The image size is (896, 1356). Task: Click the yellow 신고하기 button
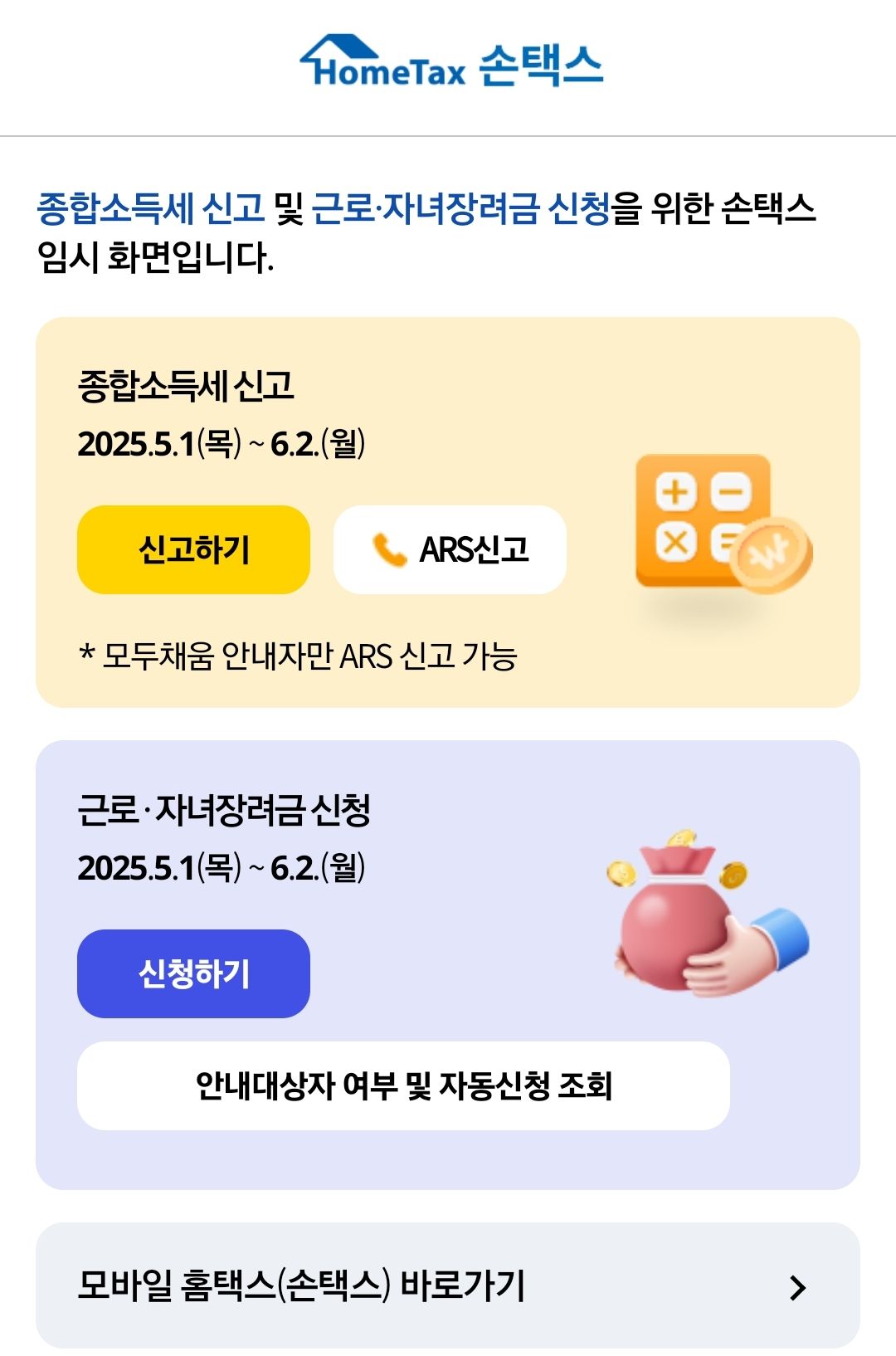pos(193,549)
